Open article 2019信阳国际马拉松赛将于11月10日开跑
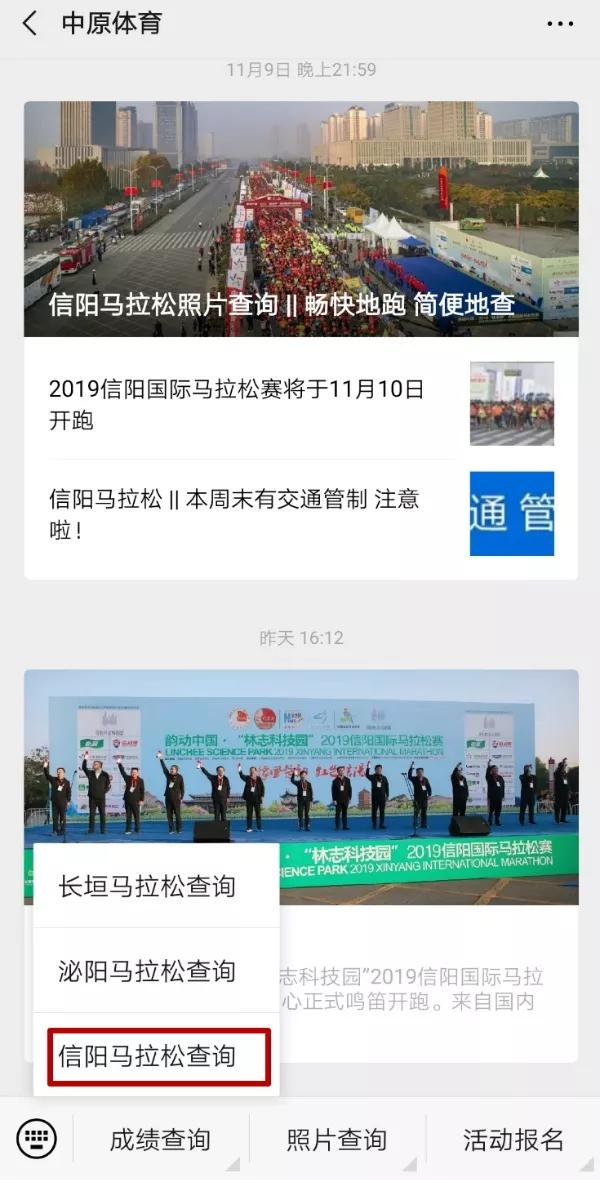 [301, 404]
